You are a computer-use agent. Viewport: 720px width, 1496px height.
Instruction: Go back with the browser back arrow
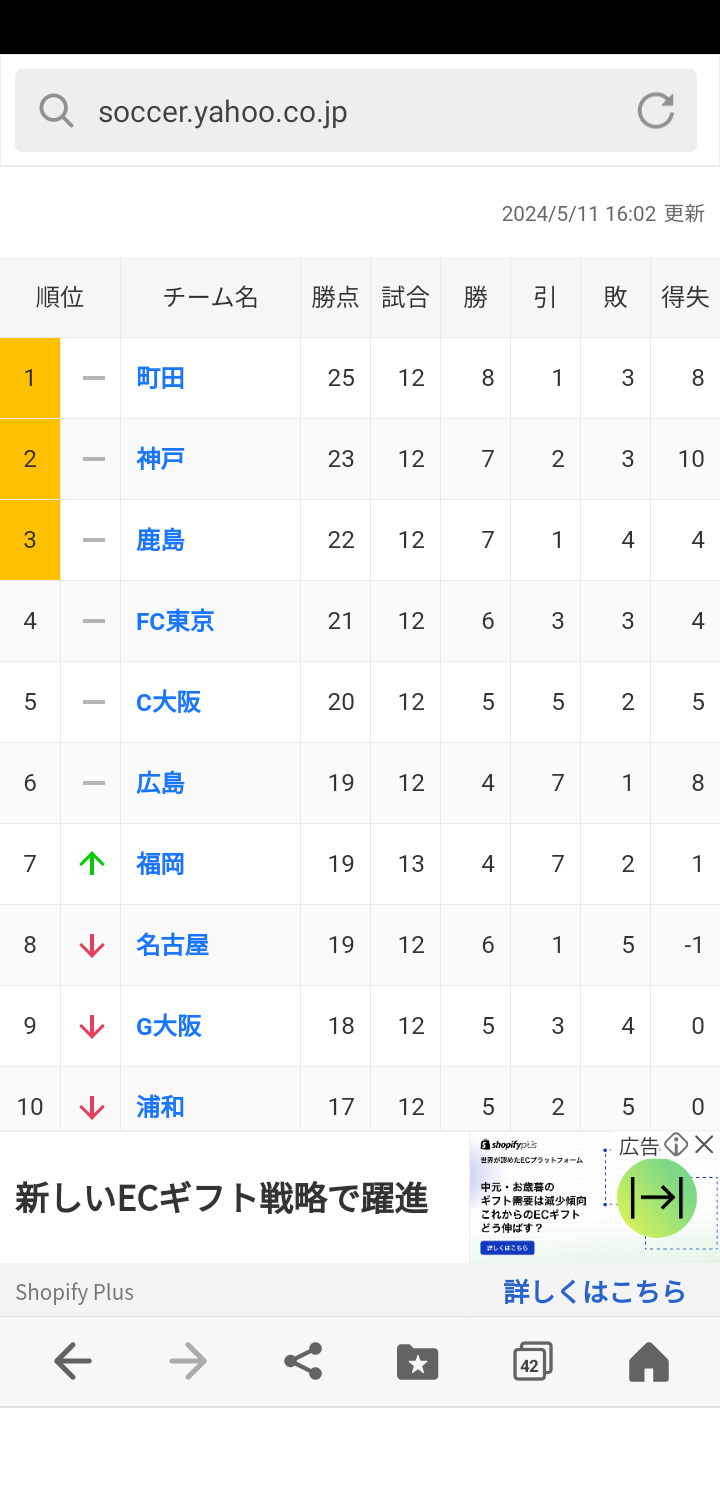tap(72, 1361)
